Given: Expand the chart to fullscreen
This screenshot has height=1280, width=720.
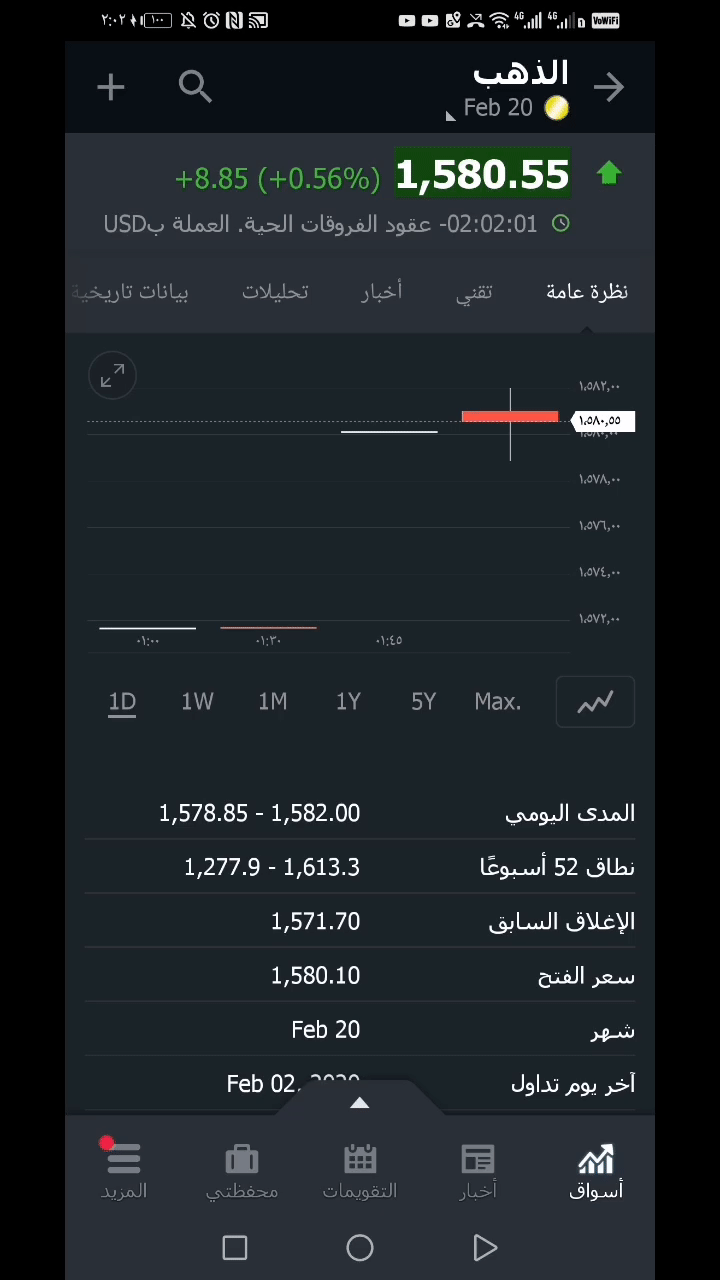Looking at the screenshot, I should 112,376.
